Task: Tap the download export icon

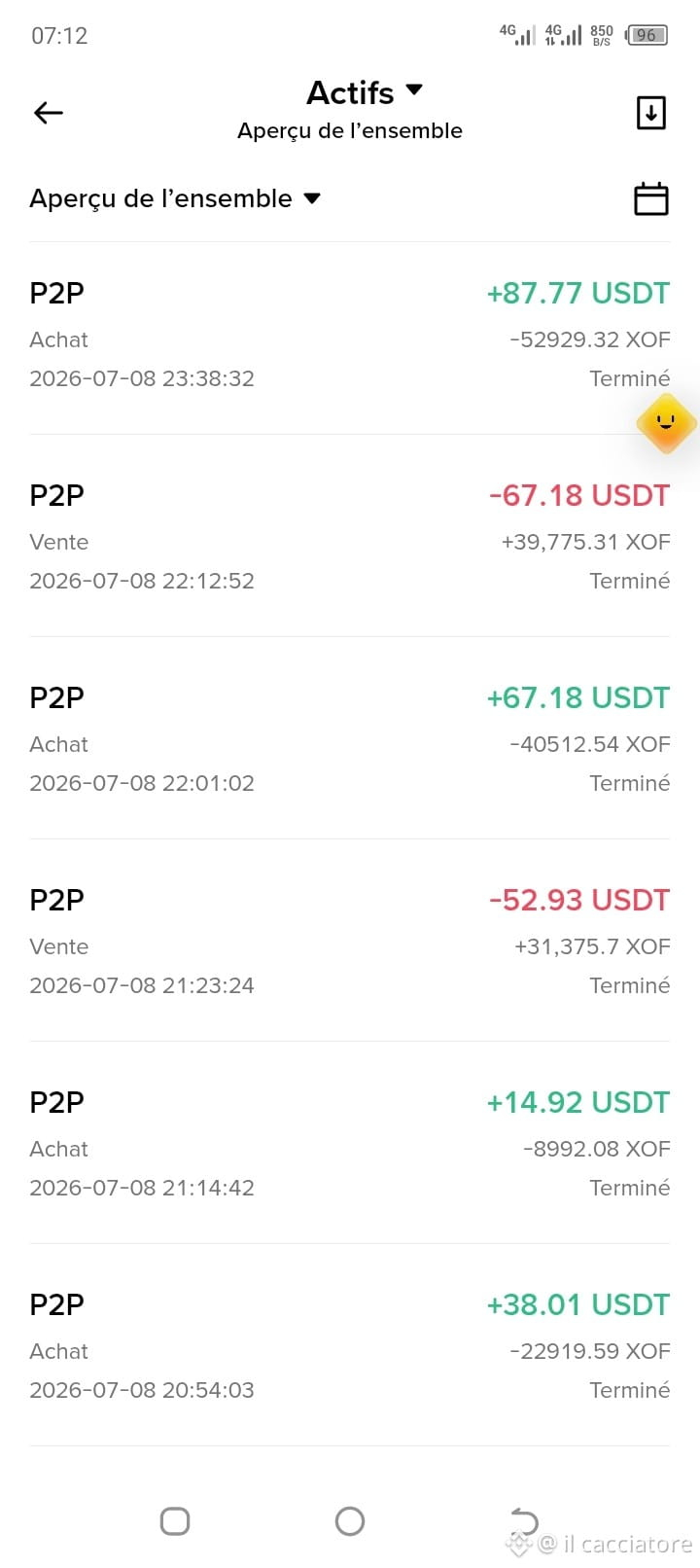Action: [x=650, y=113]
